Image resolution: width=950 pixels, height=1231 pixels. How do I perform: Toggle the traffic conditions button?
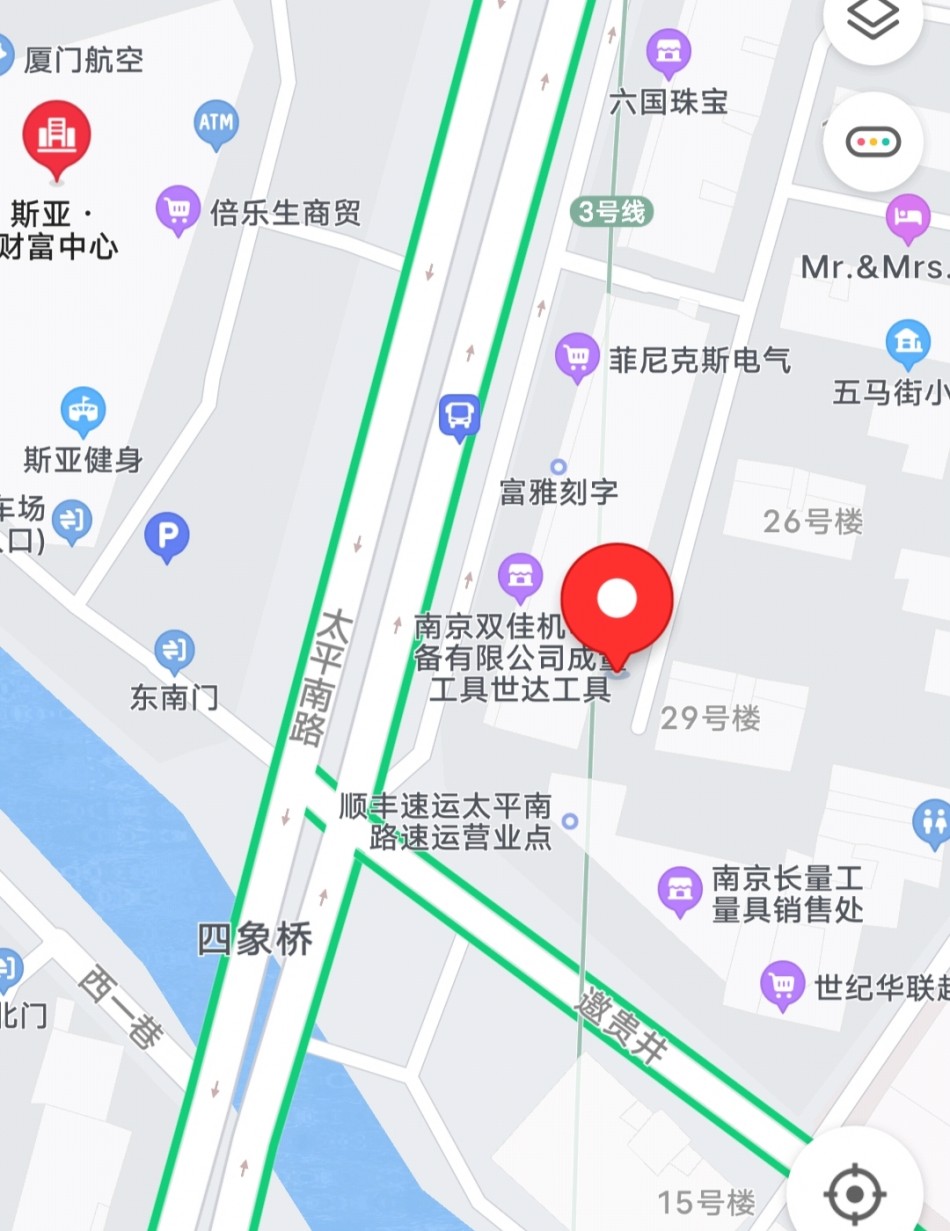pyautogui.click(x=872, y=142)
